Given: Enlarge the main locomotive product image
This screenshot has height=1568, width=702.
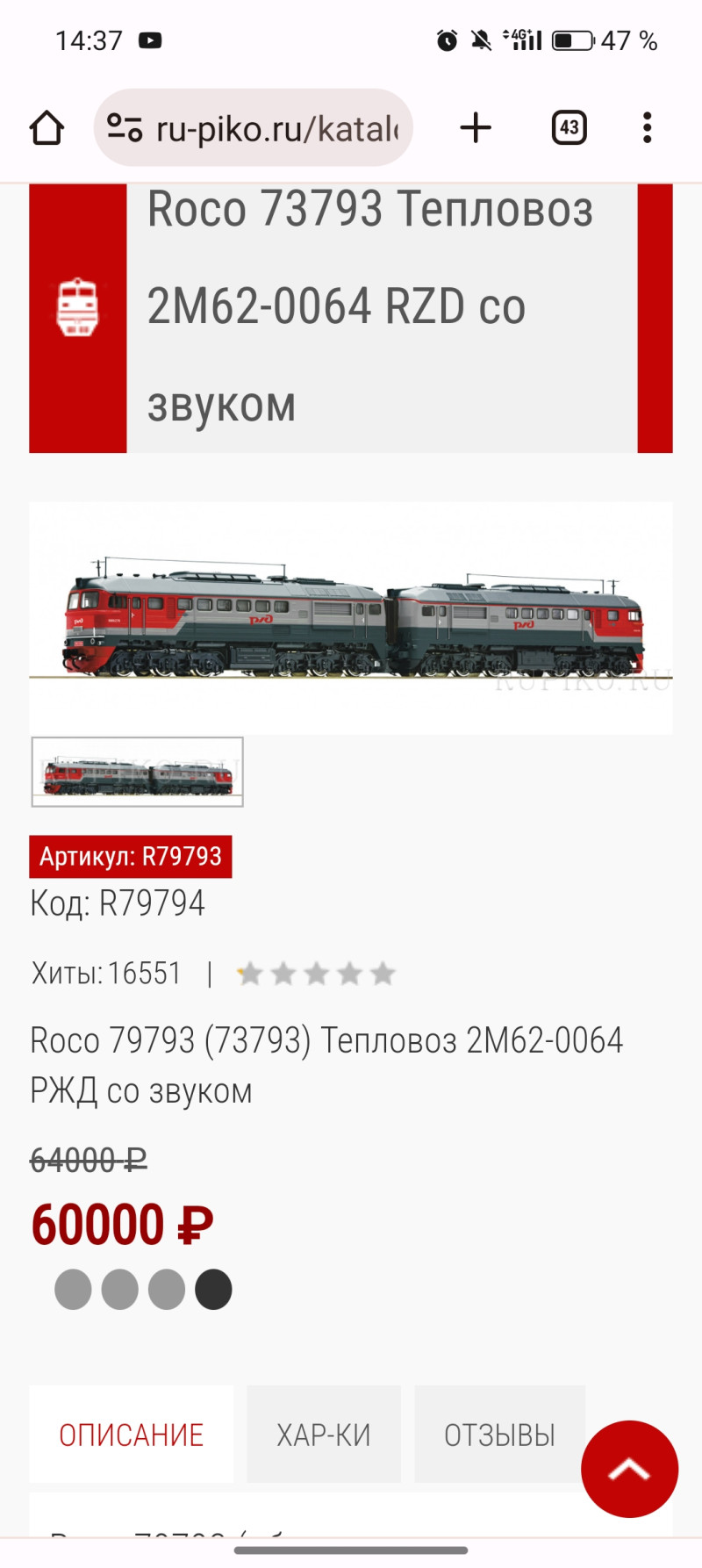Looking at the screenshot, I should (351, 619).
